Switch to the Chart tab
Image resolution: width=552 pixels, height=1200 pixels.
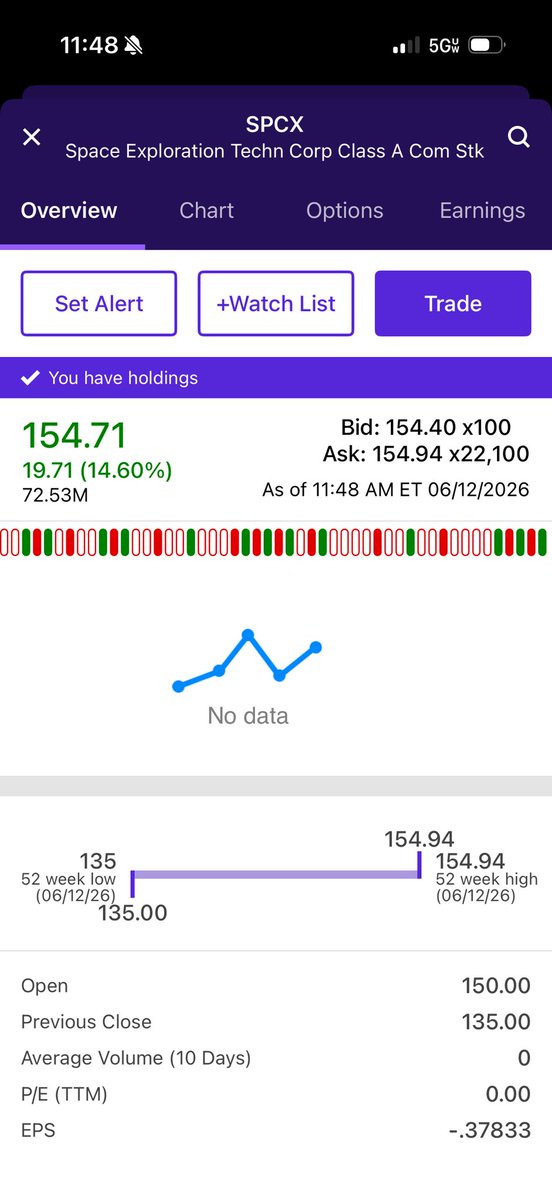point(207,211)
